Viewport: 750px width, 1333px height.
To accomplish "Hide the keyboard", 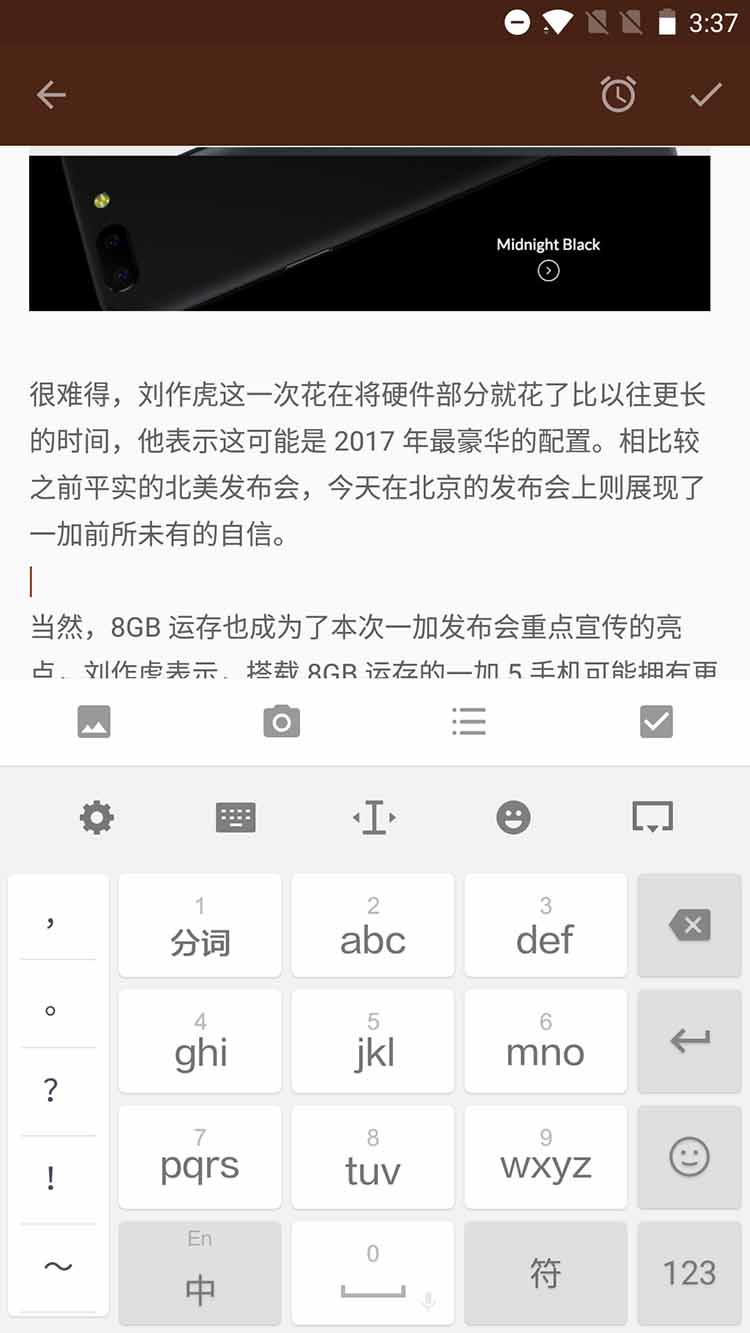I will click(652, 818).
